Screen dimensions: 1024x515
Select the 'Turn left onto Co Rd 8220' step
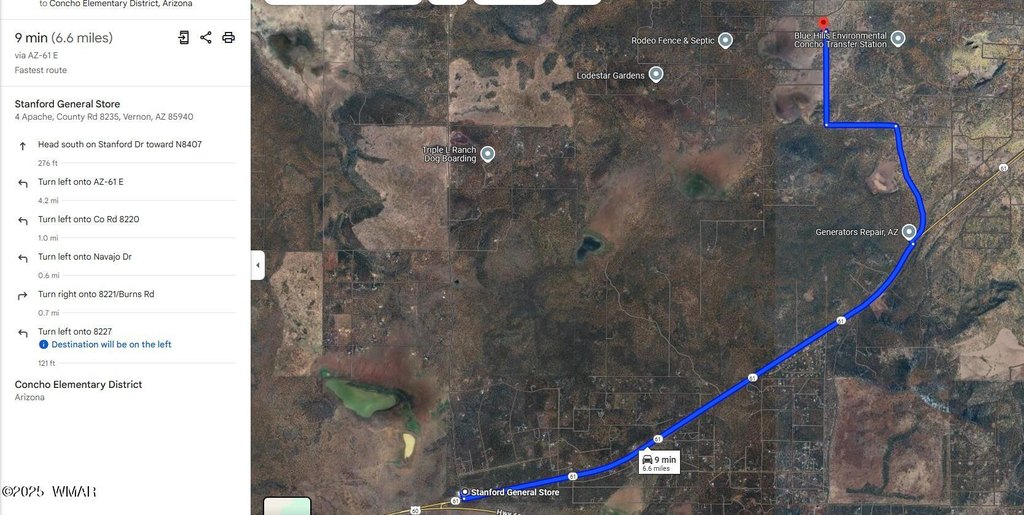88,219
